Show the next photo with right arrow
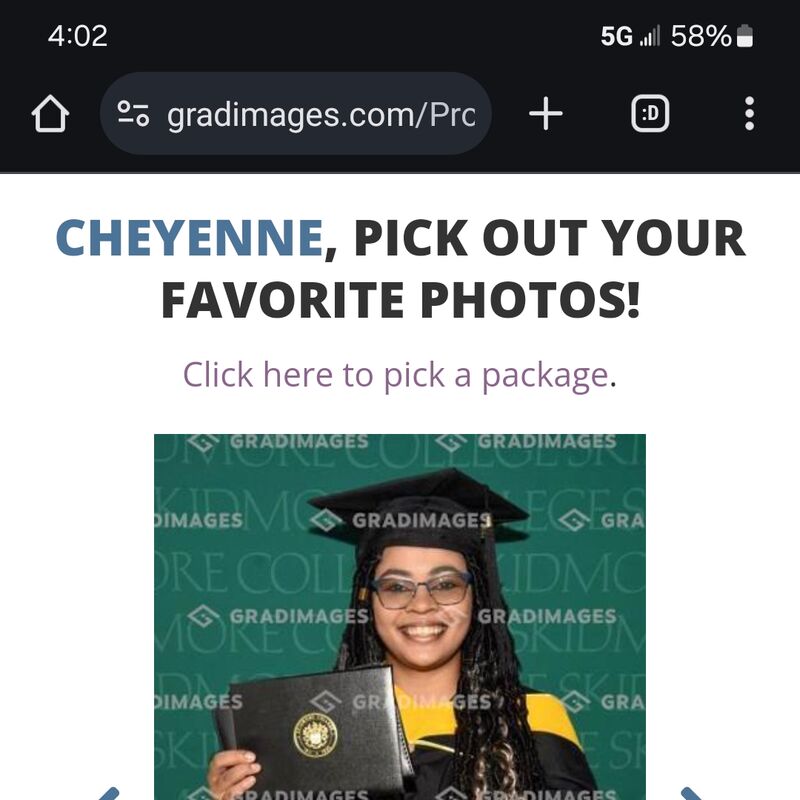 pos(692,793)
